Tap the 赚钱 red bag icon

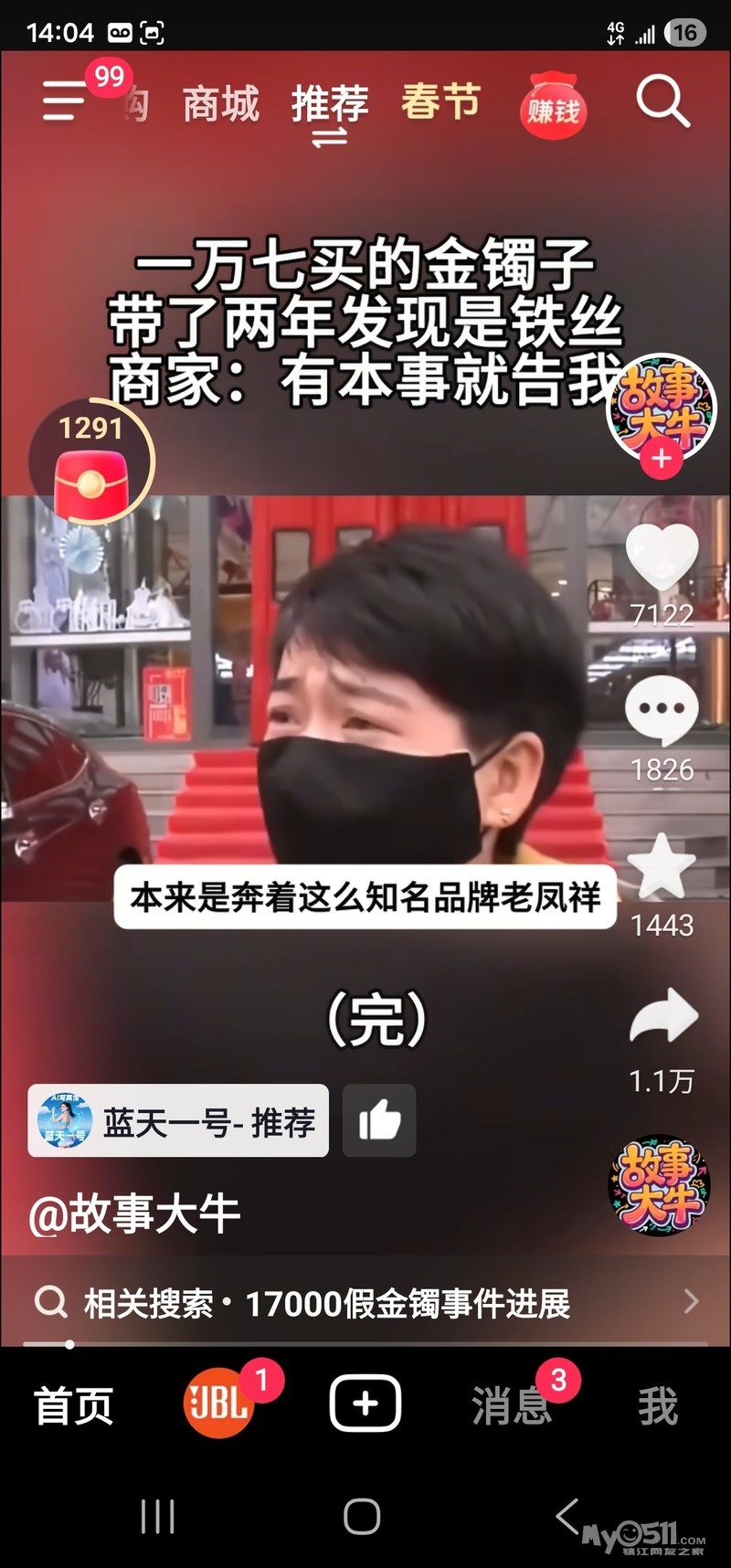tap(553, 108)
